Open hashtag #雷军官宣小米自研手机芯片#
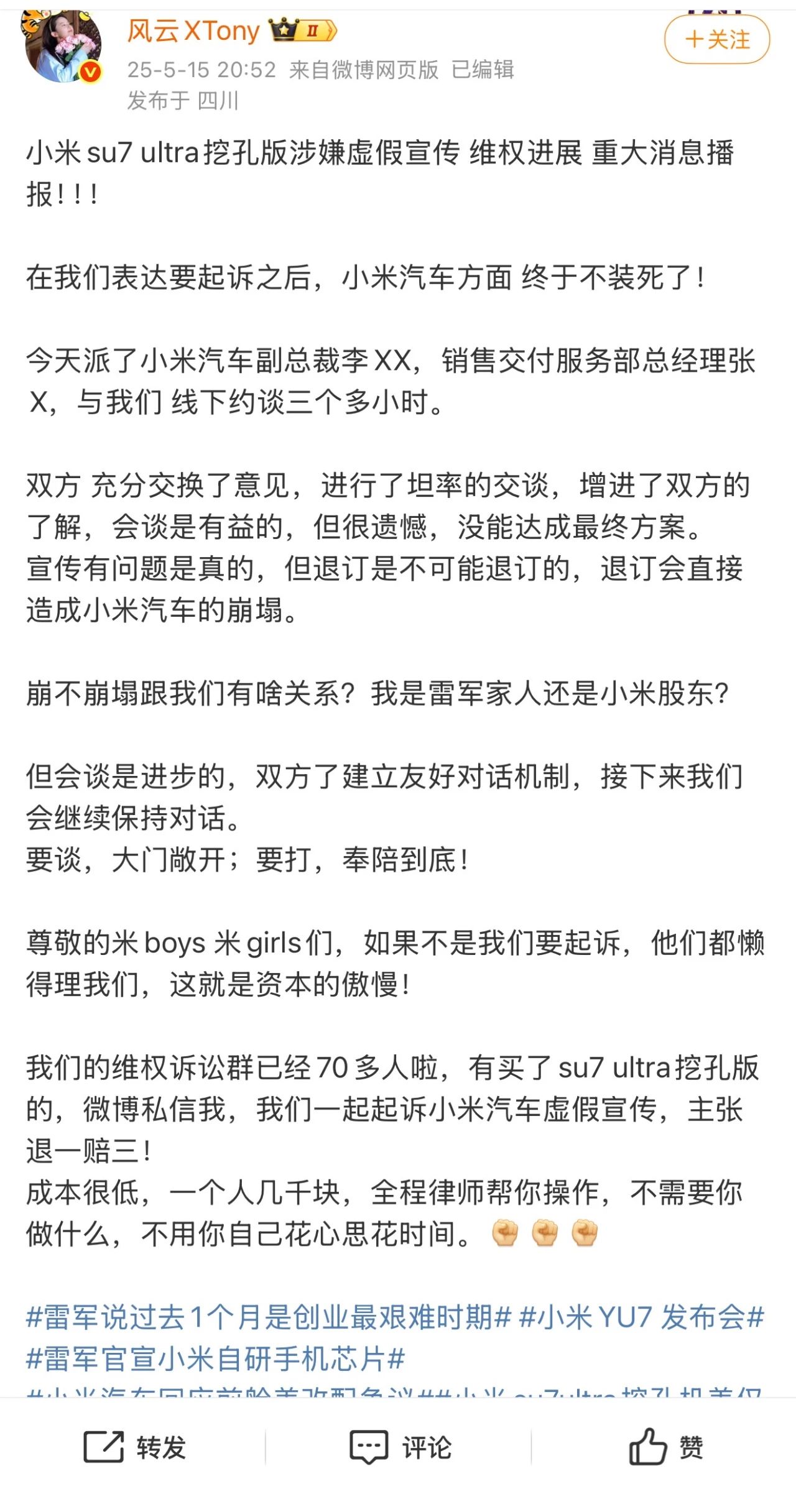The width and height of the screenshot is (796, 1512). coord(215,1358)
